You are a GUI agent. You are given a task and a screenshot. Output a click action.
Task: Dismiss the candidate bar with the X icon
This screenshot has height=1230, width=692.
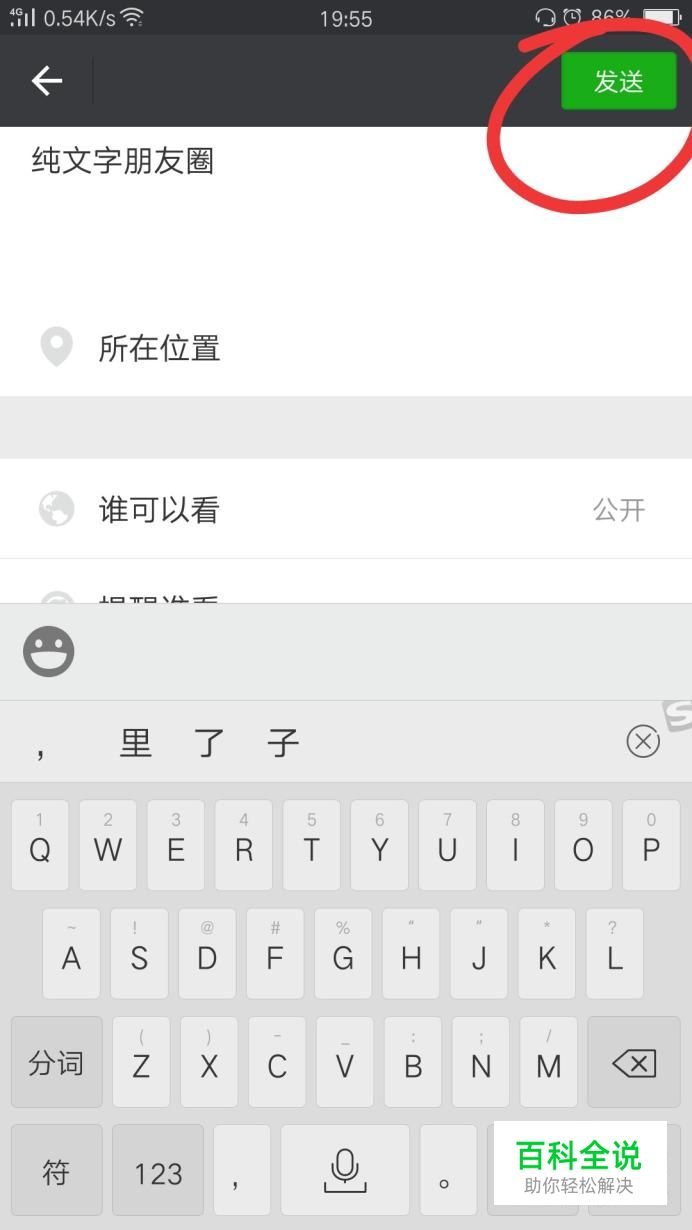tap(643, 742)
